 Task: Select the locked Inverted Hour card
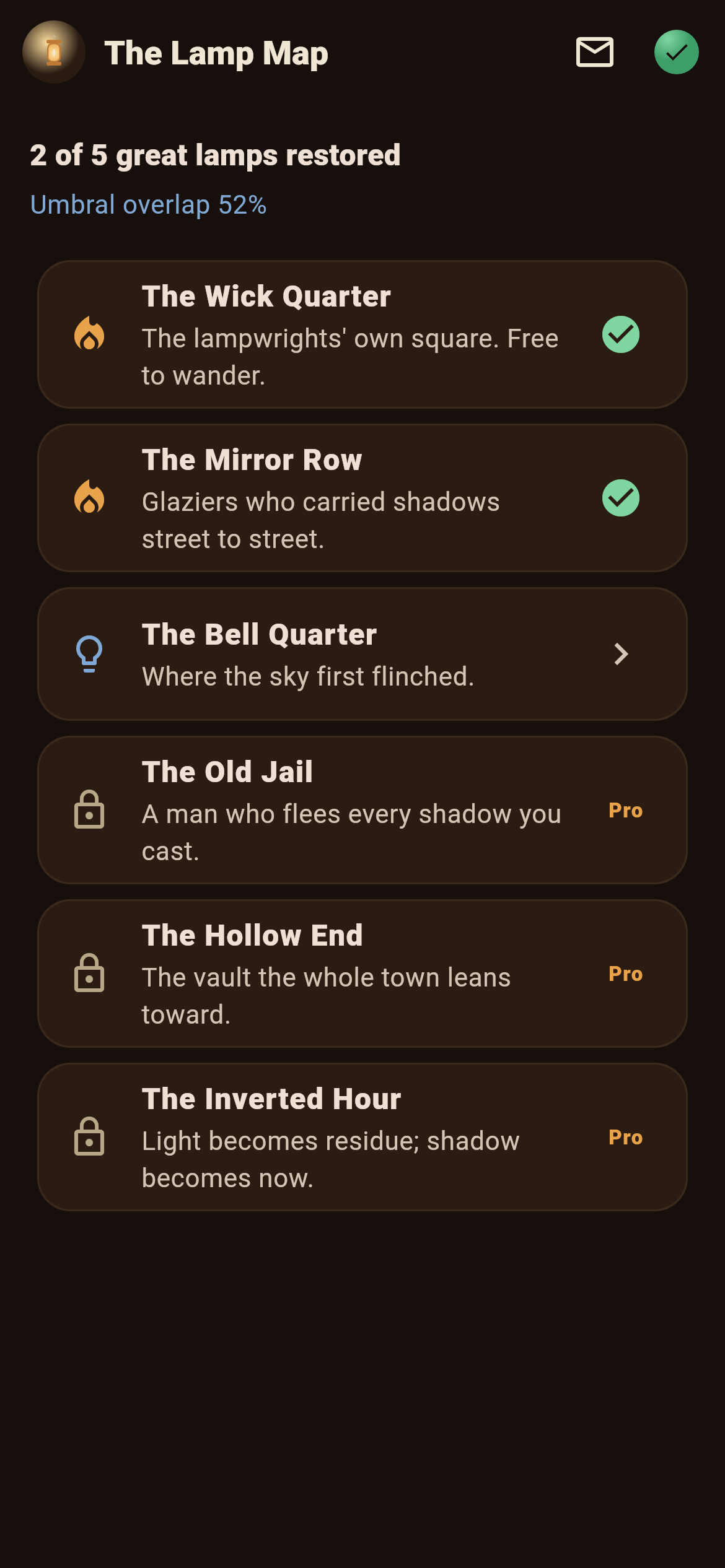tap(362, 1137)
